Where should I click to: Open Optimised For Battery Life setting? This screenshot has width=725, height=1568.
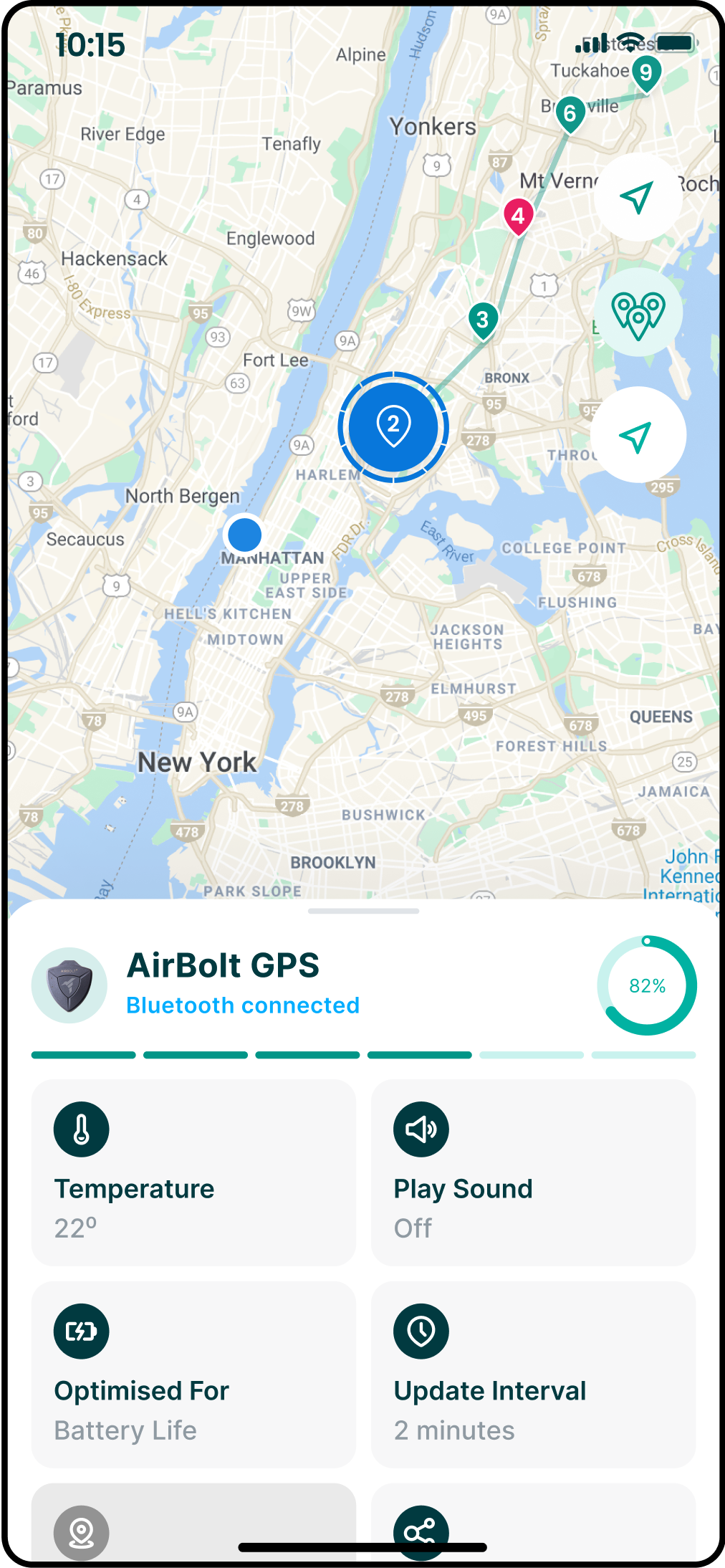point(193,1374)
